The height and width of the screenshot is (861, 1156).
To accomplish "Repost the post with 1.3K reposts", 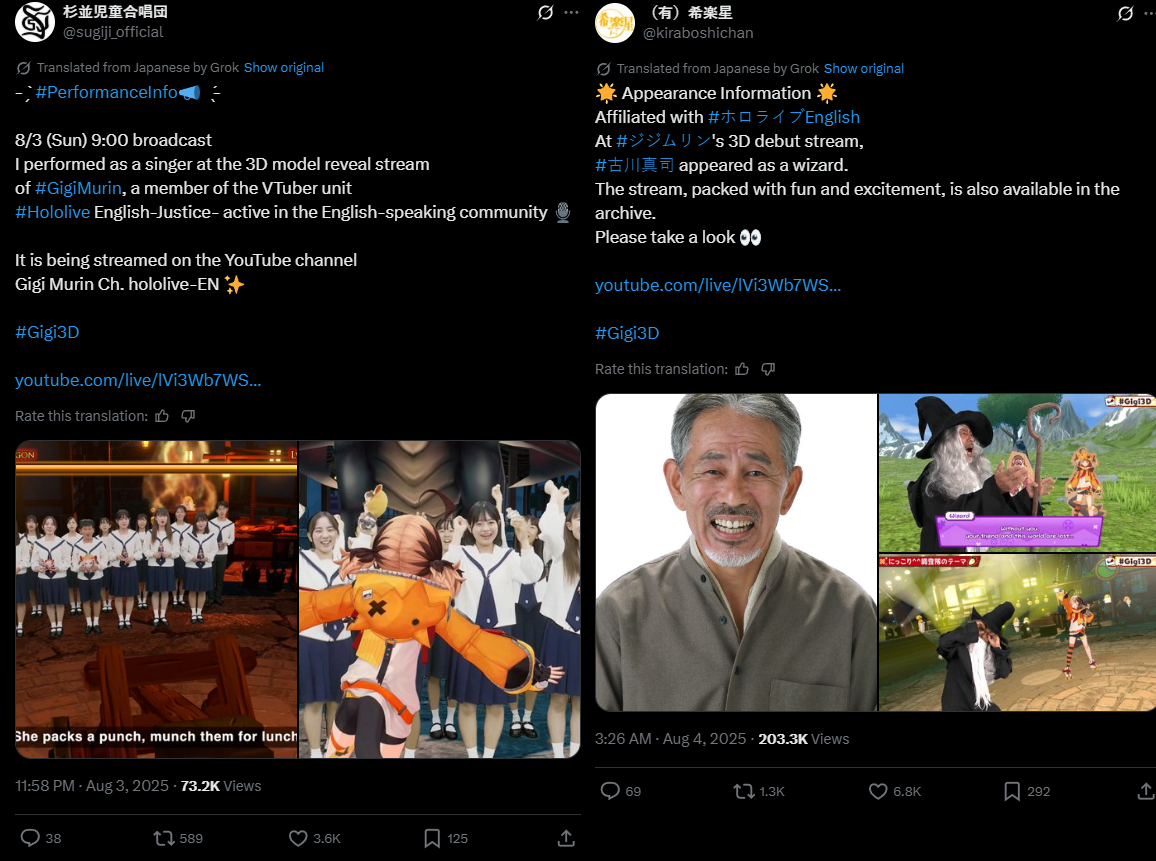I will 744,791.
